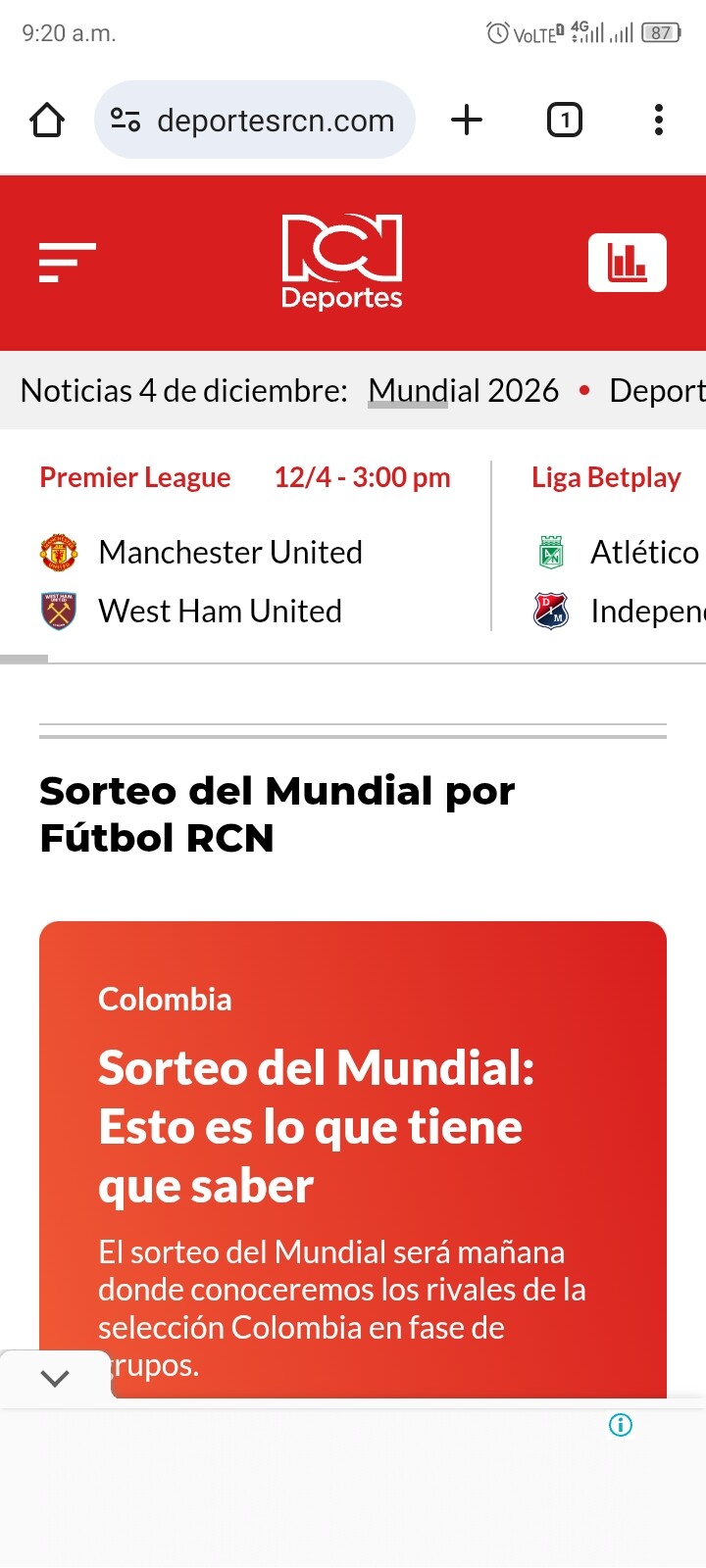Go to the RCN Deportes homepage logo
The height and width of the screenshot is (1568, 706).
[342, 262]
